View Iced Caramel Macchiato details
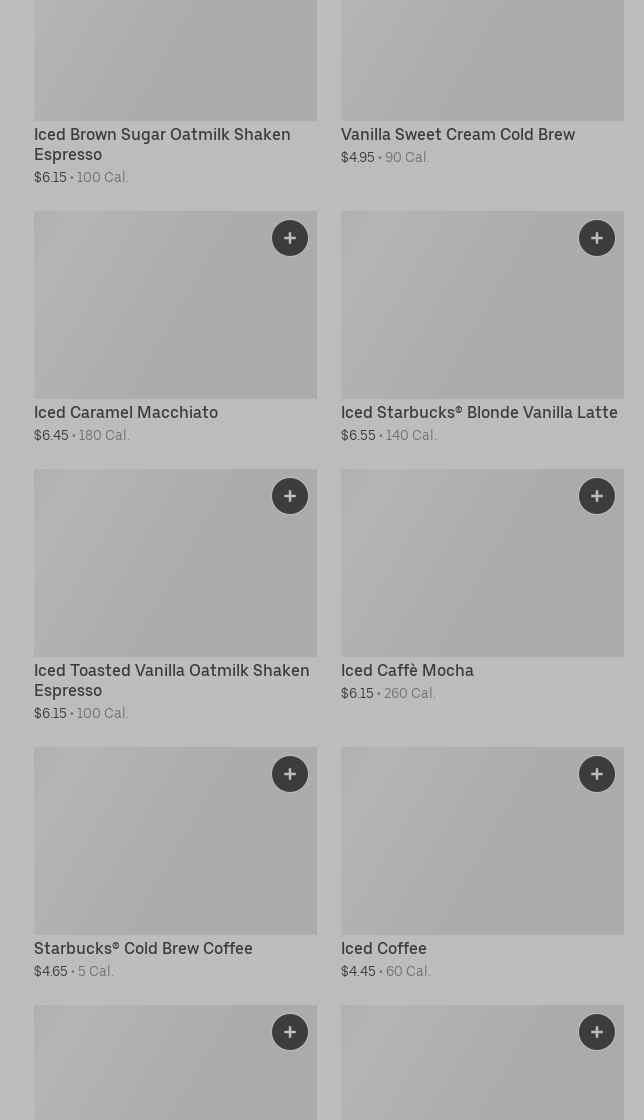The width and height of the screenshot is (644, 1120). 126,412
